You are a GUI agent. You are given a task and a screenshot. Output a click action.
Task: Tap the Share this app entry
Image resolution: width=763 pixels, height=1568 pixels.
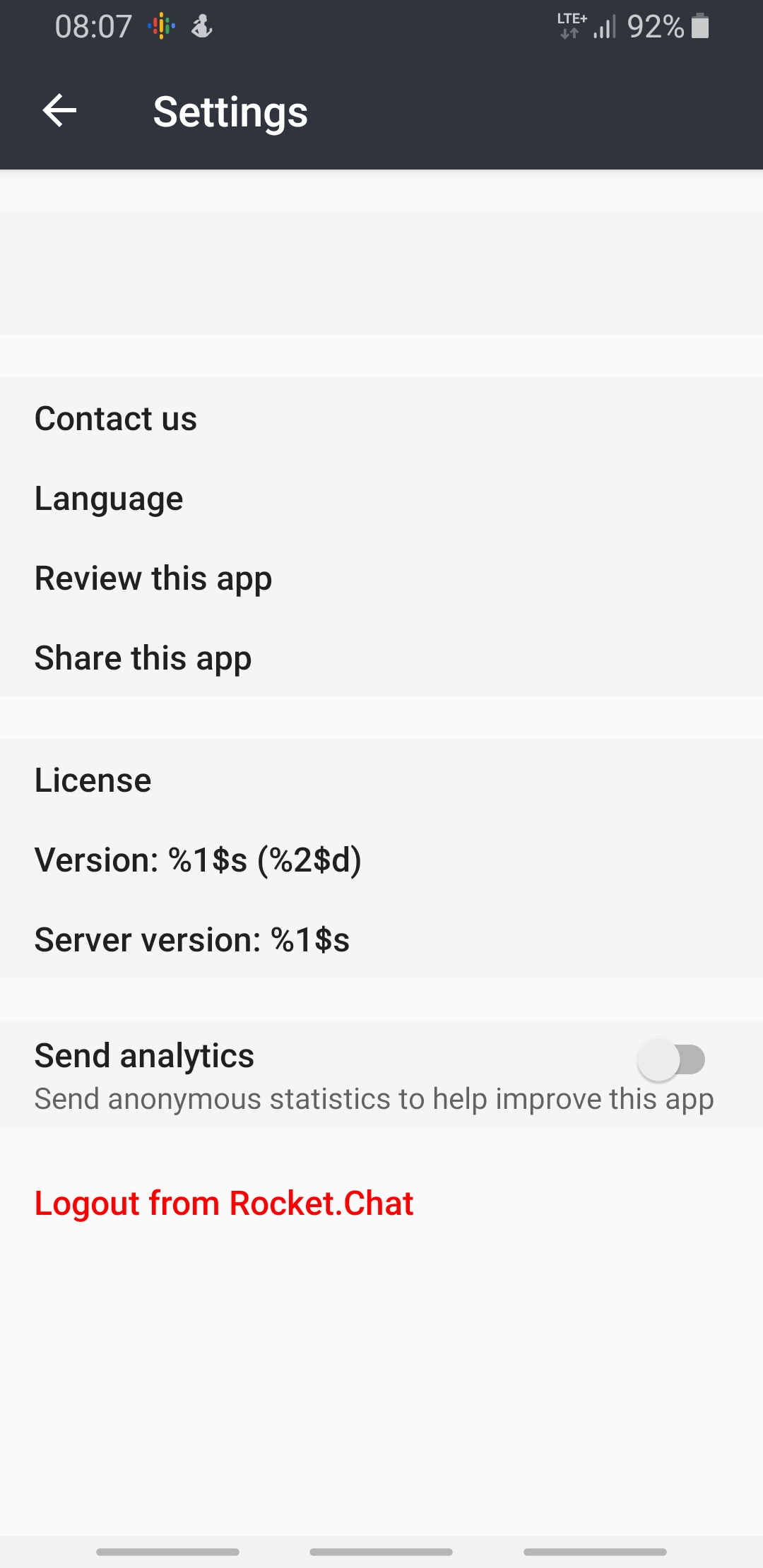(x=143, y=657)
